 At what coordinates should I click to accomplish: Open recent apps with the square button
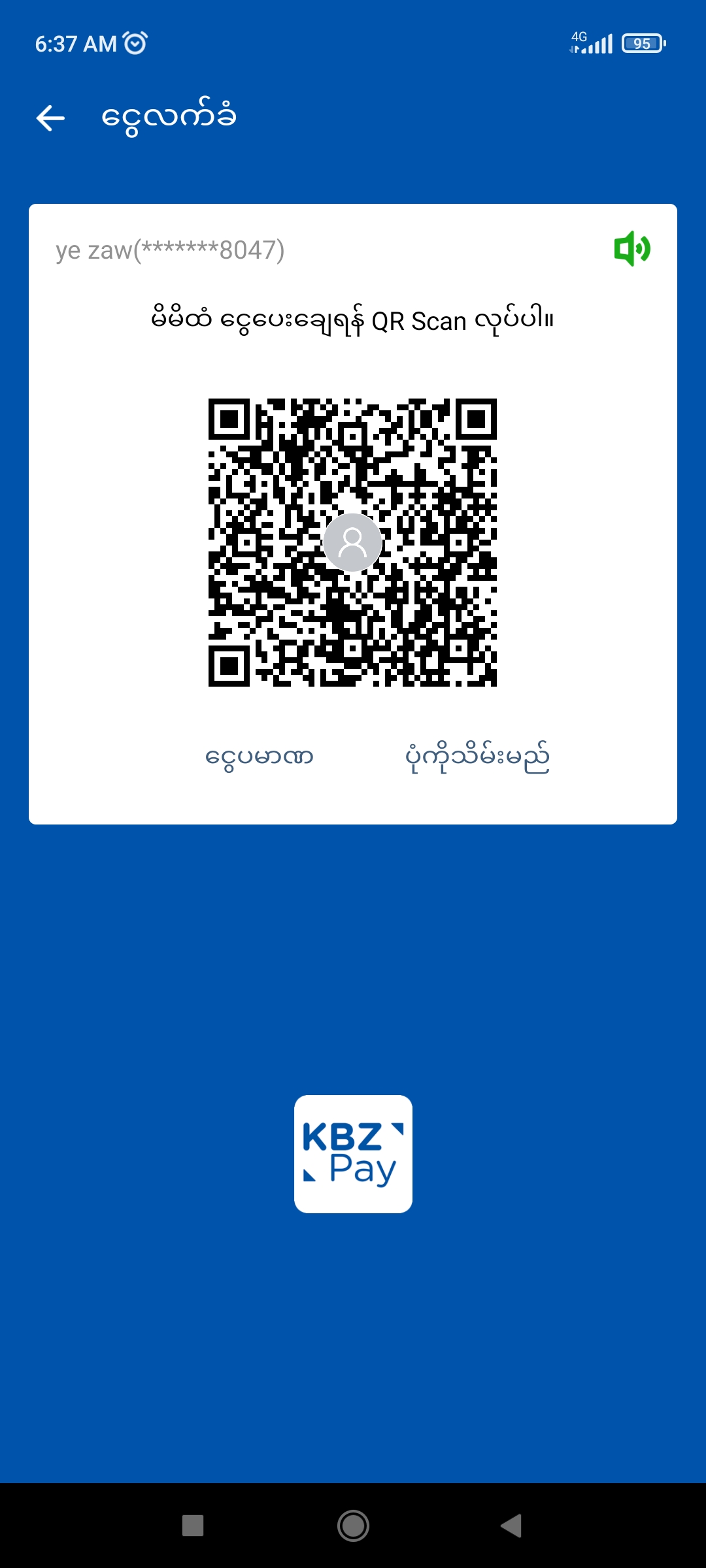[x=193, y=1526]
